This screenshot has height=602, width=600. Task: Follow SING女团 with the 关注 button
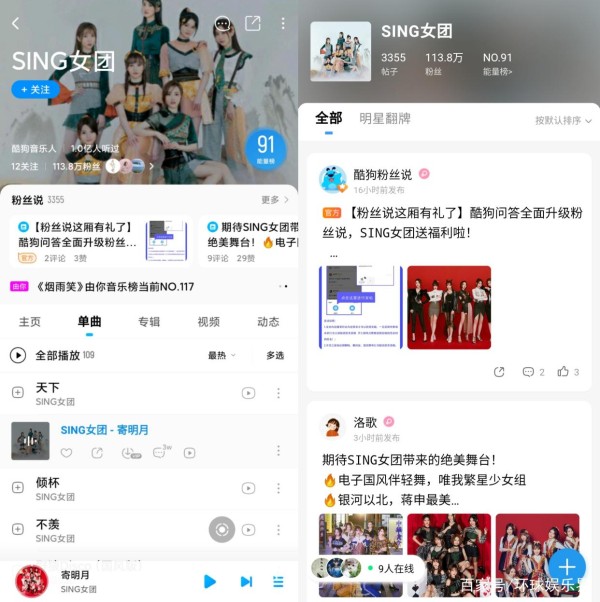coord(35,89)
